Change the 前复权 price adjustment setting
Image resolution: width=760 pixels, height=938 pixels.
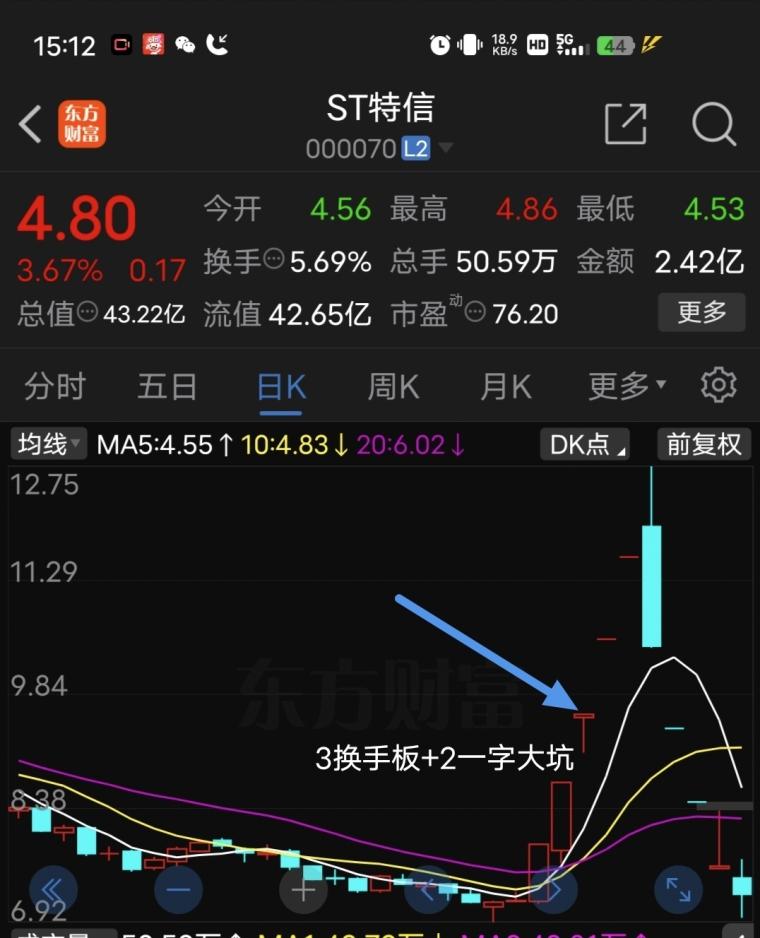704,444
